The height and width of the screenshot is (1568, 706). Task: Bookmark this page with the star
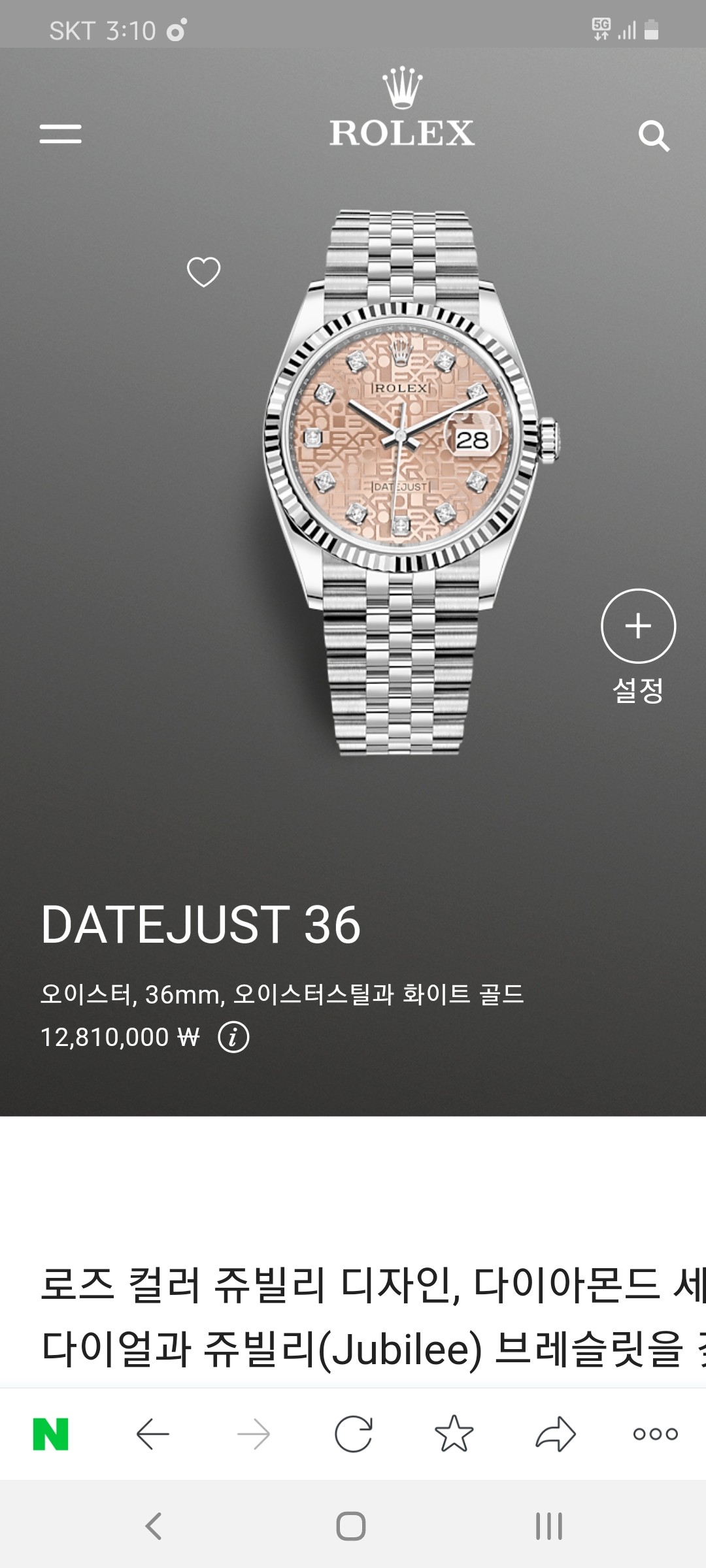pos(454,1434)
